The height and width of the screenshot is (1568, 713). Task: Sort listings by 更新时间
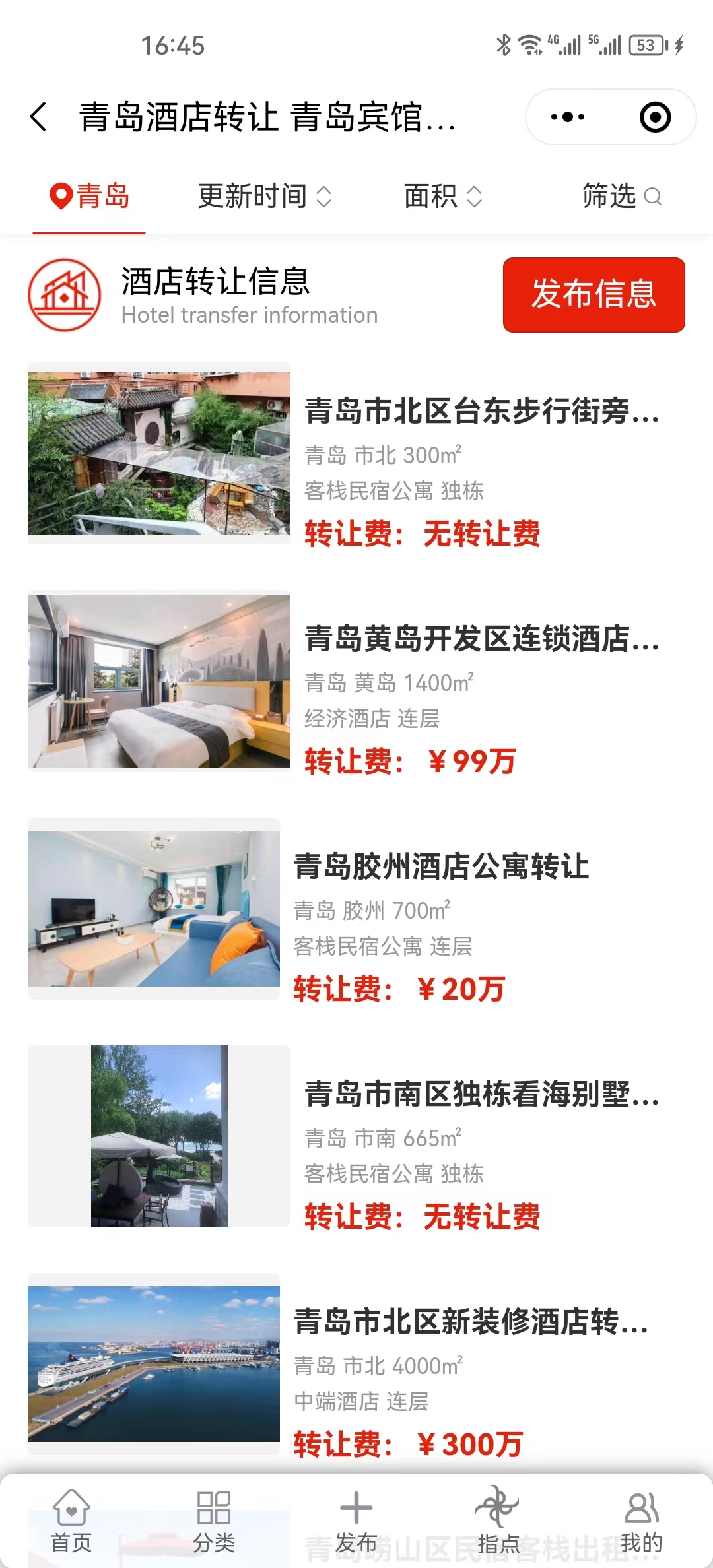264,196
